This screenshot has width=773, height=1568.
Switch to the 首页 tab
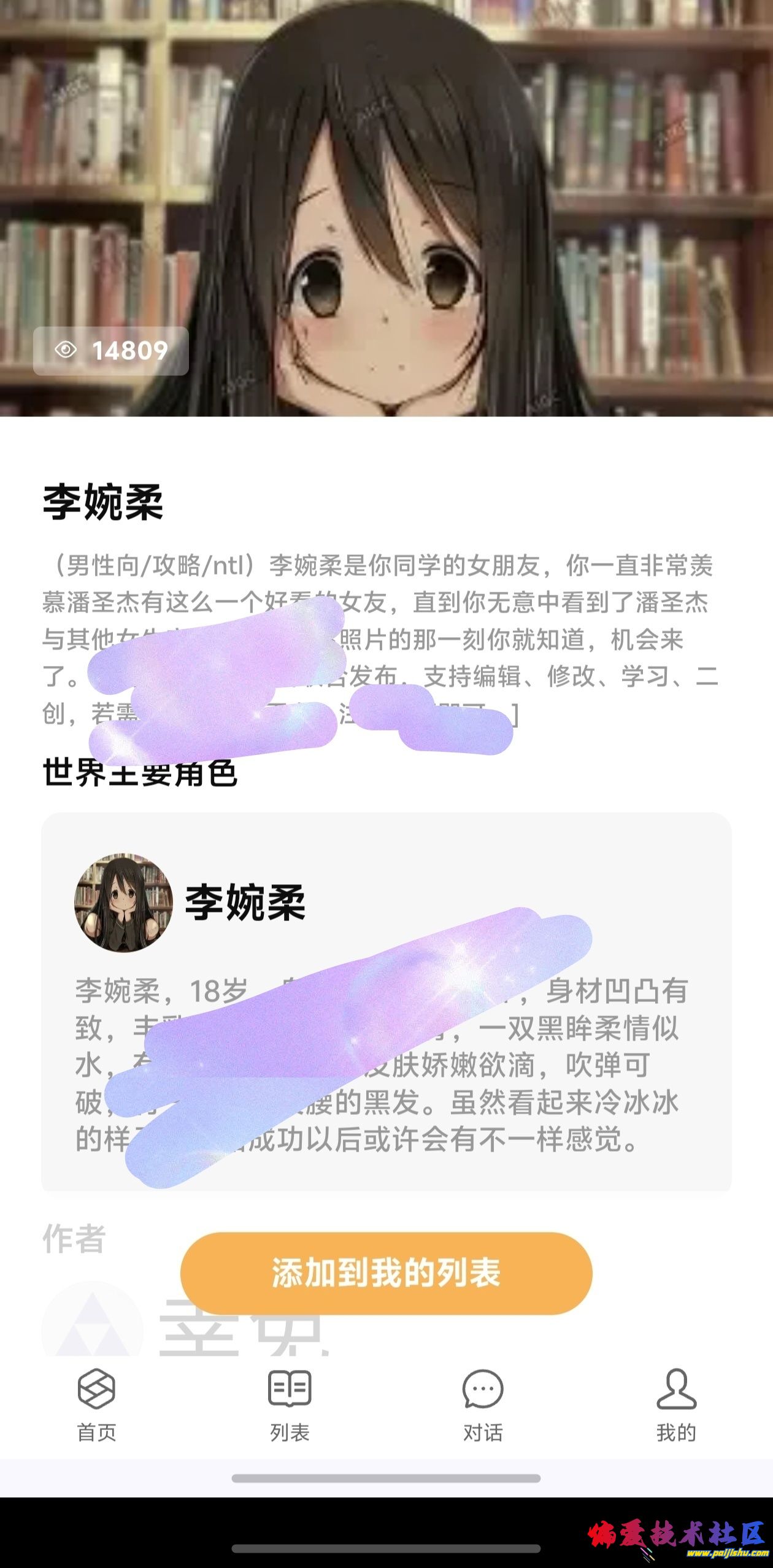point(96,1404)
